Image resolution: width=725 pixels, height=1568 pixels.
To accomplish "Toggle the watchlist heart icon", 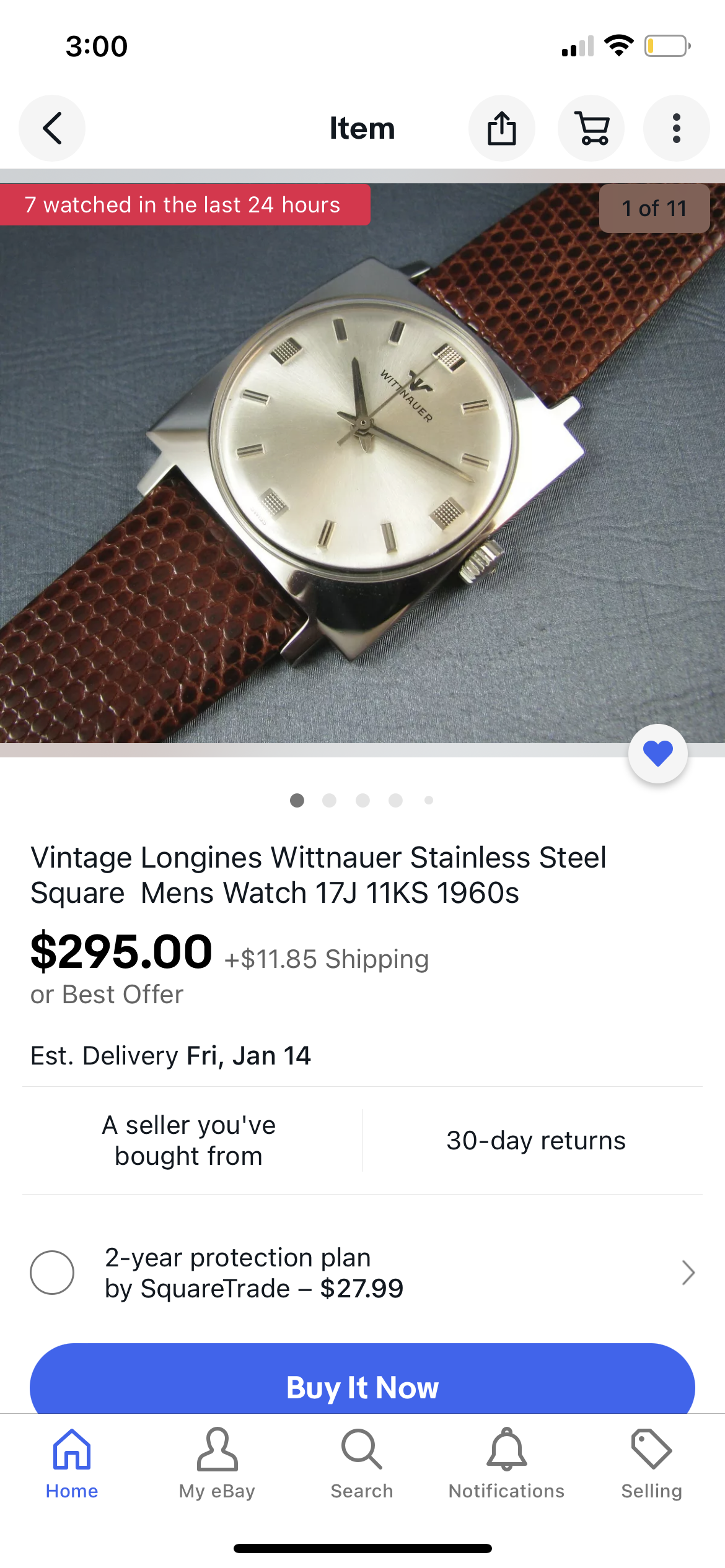I will coord(657,754).
